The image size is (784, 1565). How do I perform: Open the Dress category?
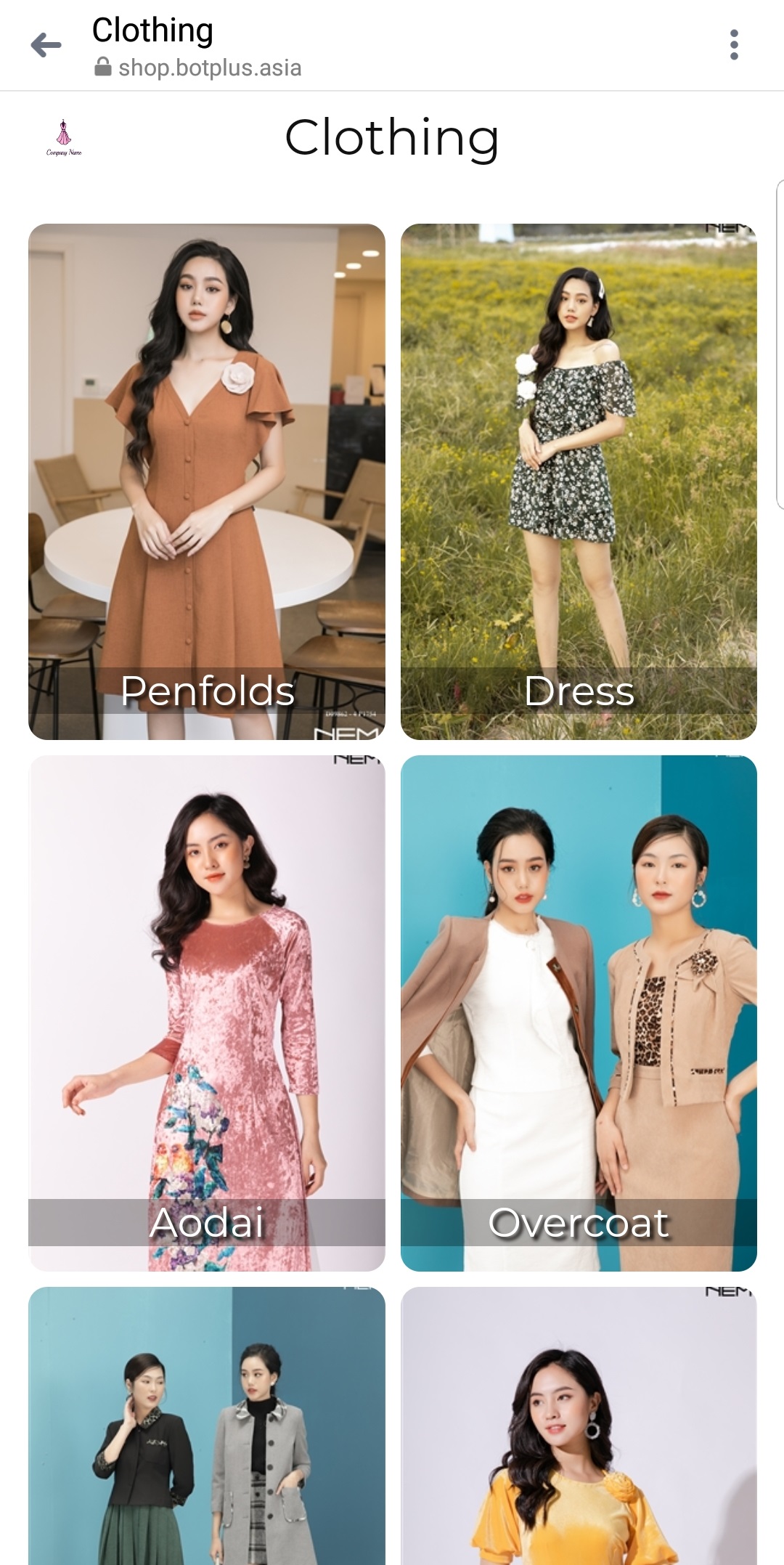579,481
